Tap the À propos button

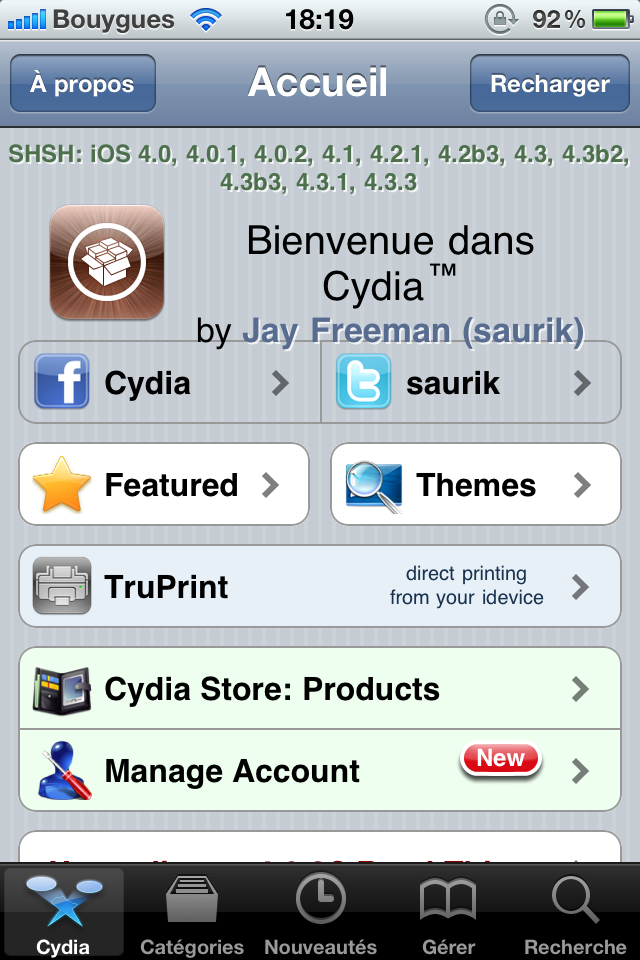82,84
